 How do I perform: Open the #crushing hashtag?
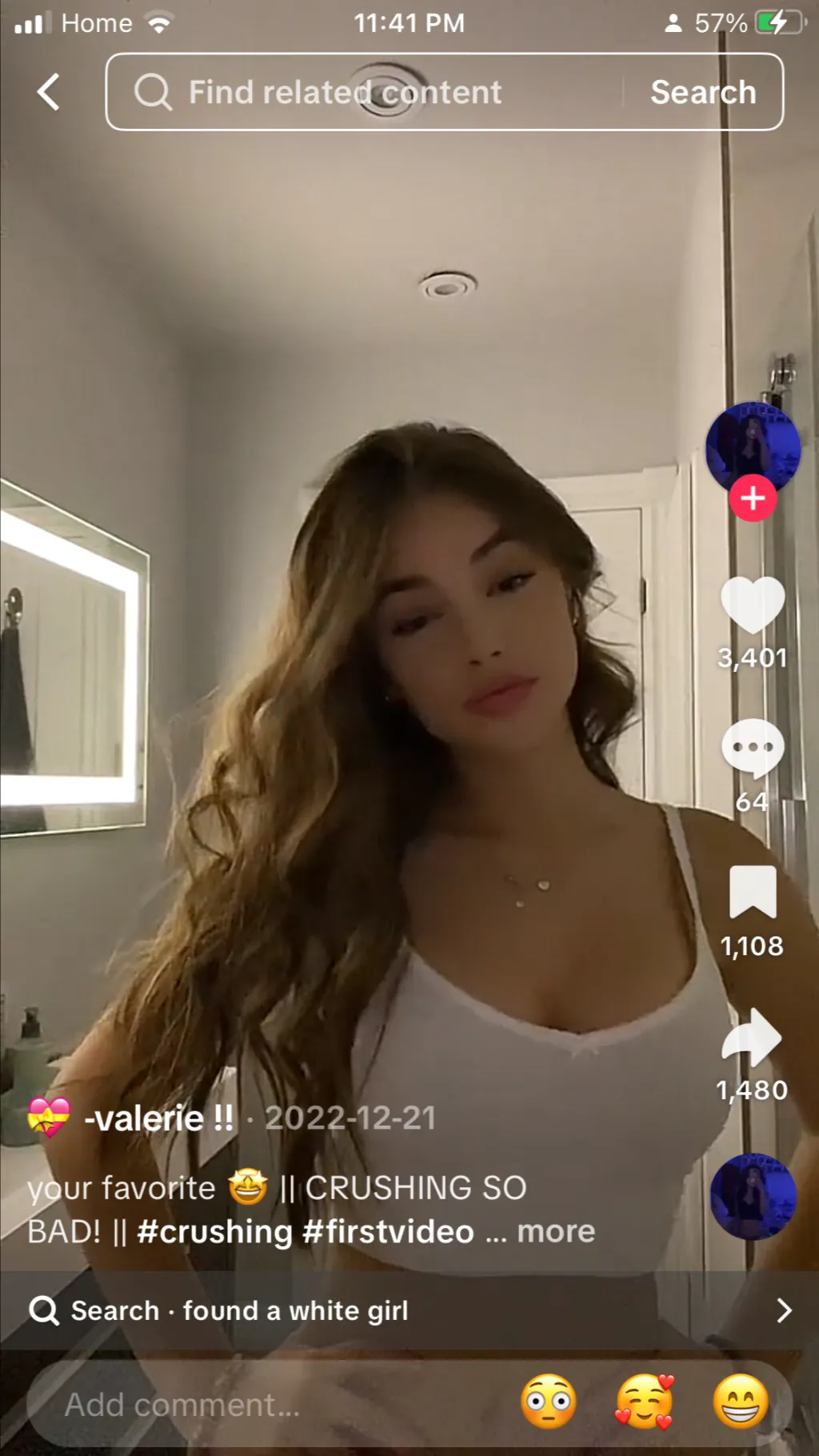click(214, 1231)
